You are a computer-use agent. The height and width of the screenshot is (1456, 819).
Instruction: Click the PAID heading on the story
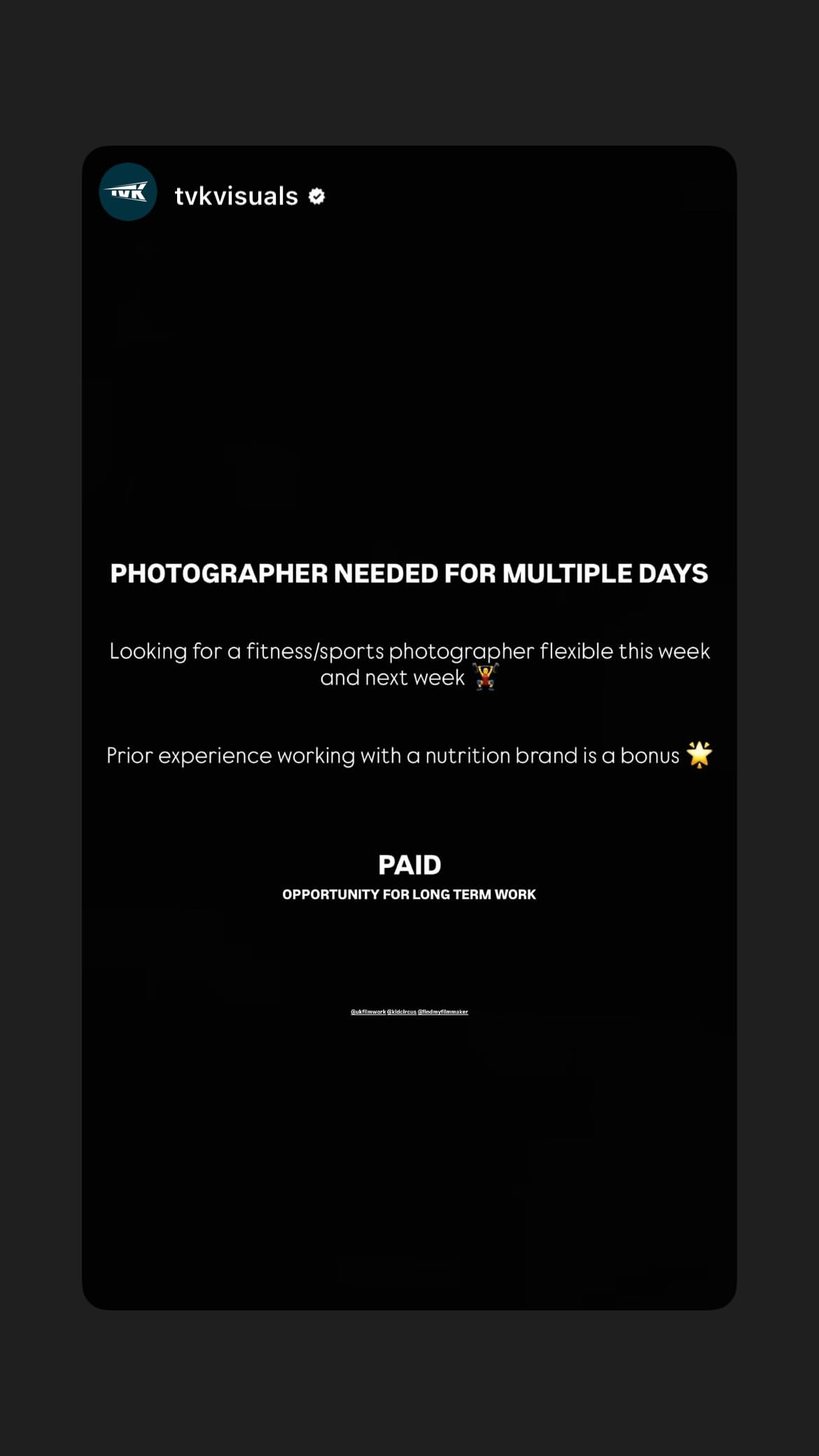point(409,864)
